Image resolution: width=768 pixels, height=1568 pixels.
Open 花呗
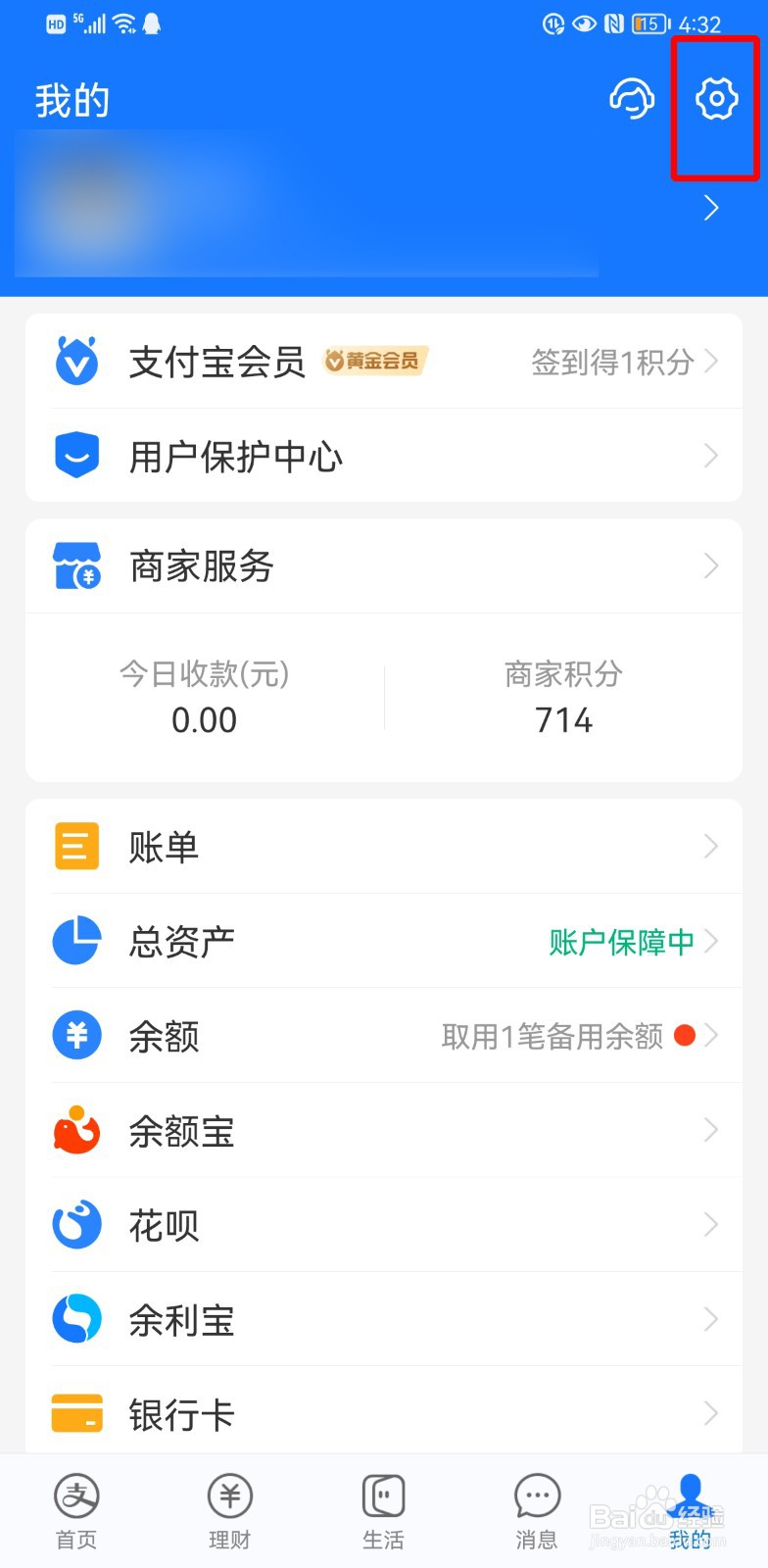(x=384, y=1225)
